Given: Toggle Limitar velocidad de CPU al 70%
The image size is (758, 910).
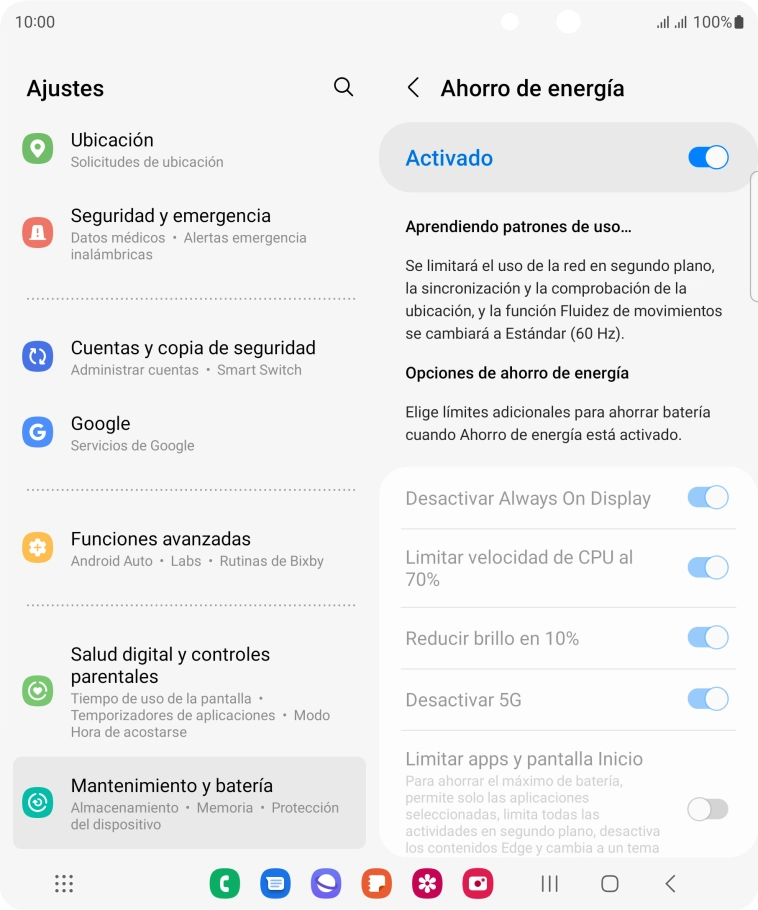Looking at the screenshot, I should coord(708,567).
